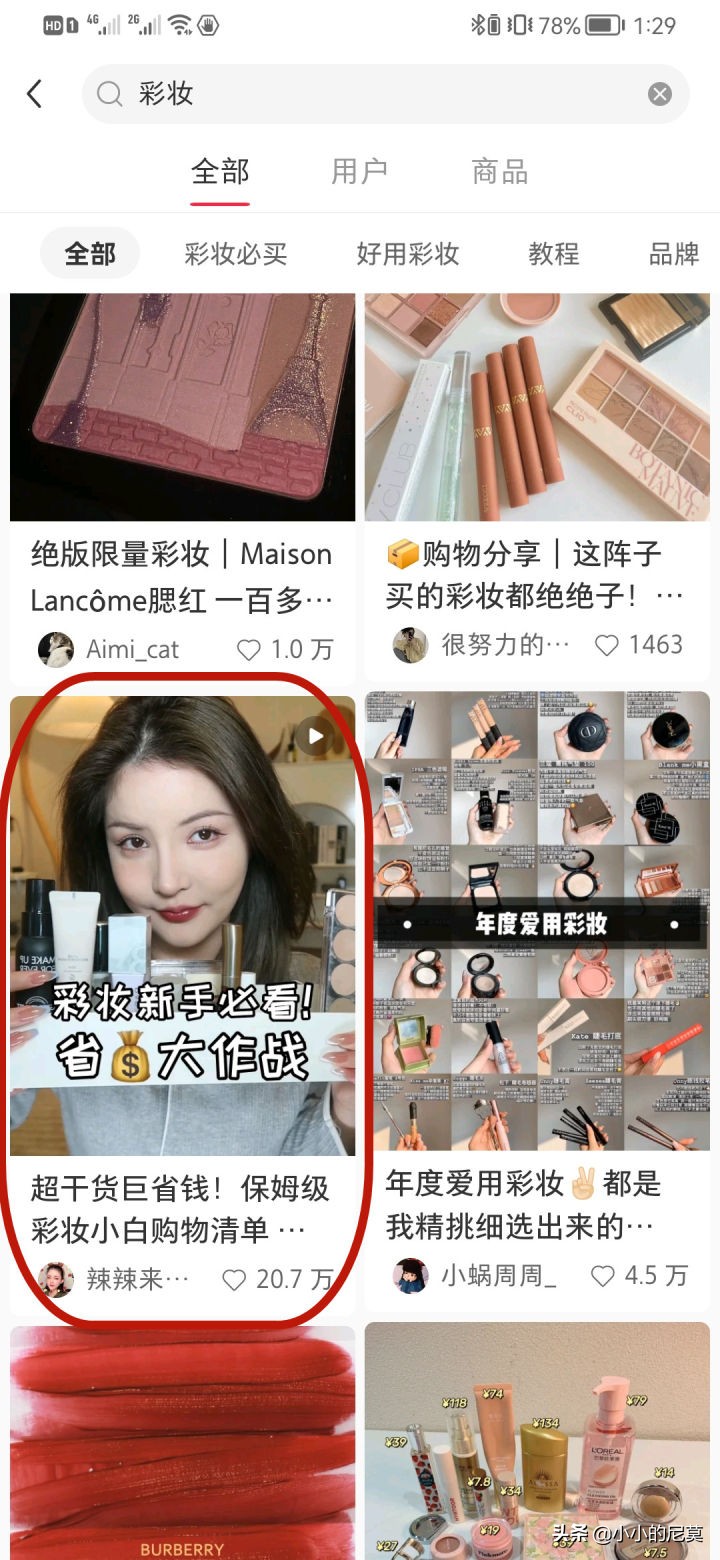Select the 全部 top tab
This screenshot has height=1560, width=720.
tap(220, 172)
